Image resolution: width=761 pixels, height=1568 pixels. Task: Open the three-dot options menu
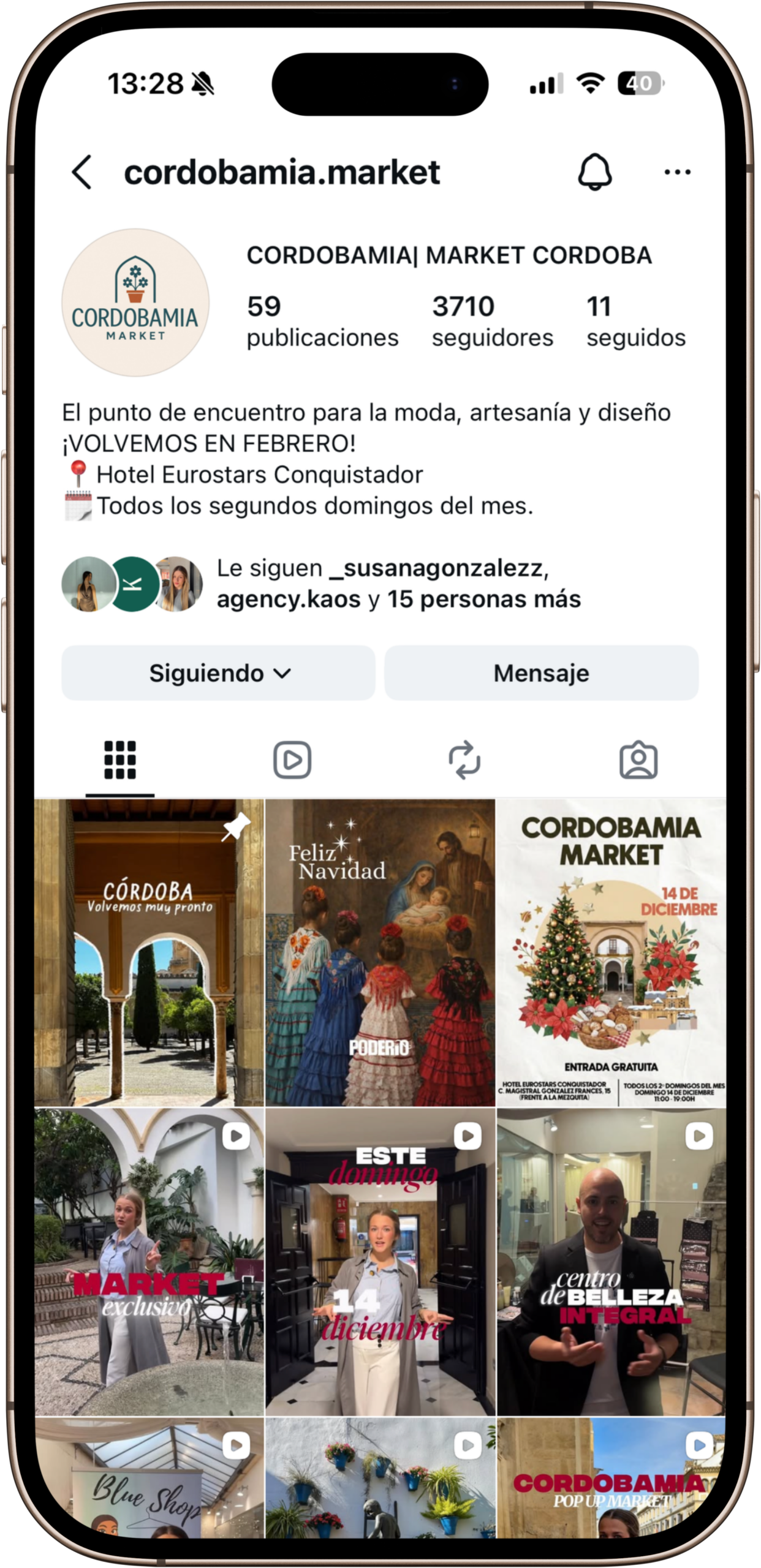click(x=677, y=172)
